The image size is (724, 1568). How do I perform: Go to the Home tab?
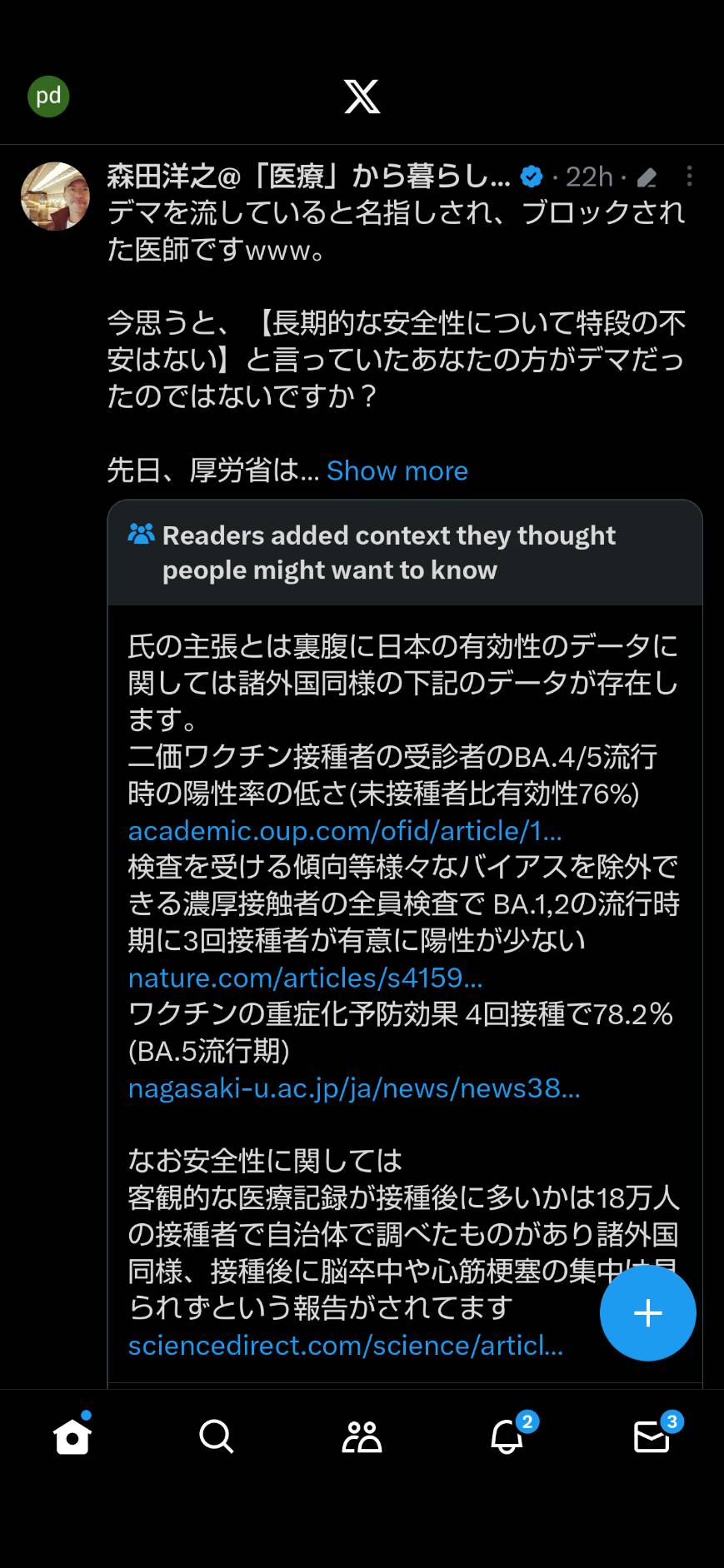click(72, 1436)
